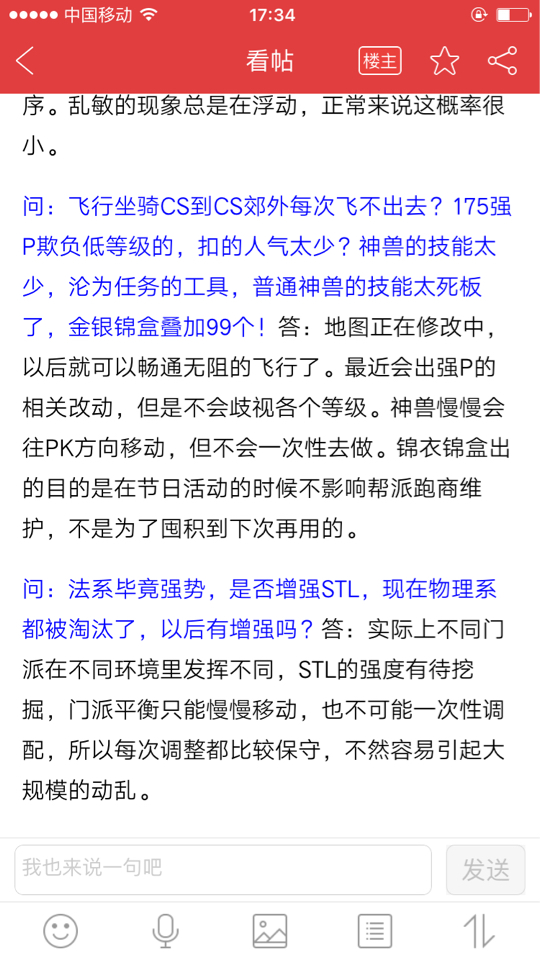Open the emoji picker
This screenshot has height=960, width=540.
[x=61, y=931]
